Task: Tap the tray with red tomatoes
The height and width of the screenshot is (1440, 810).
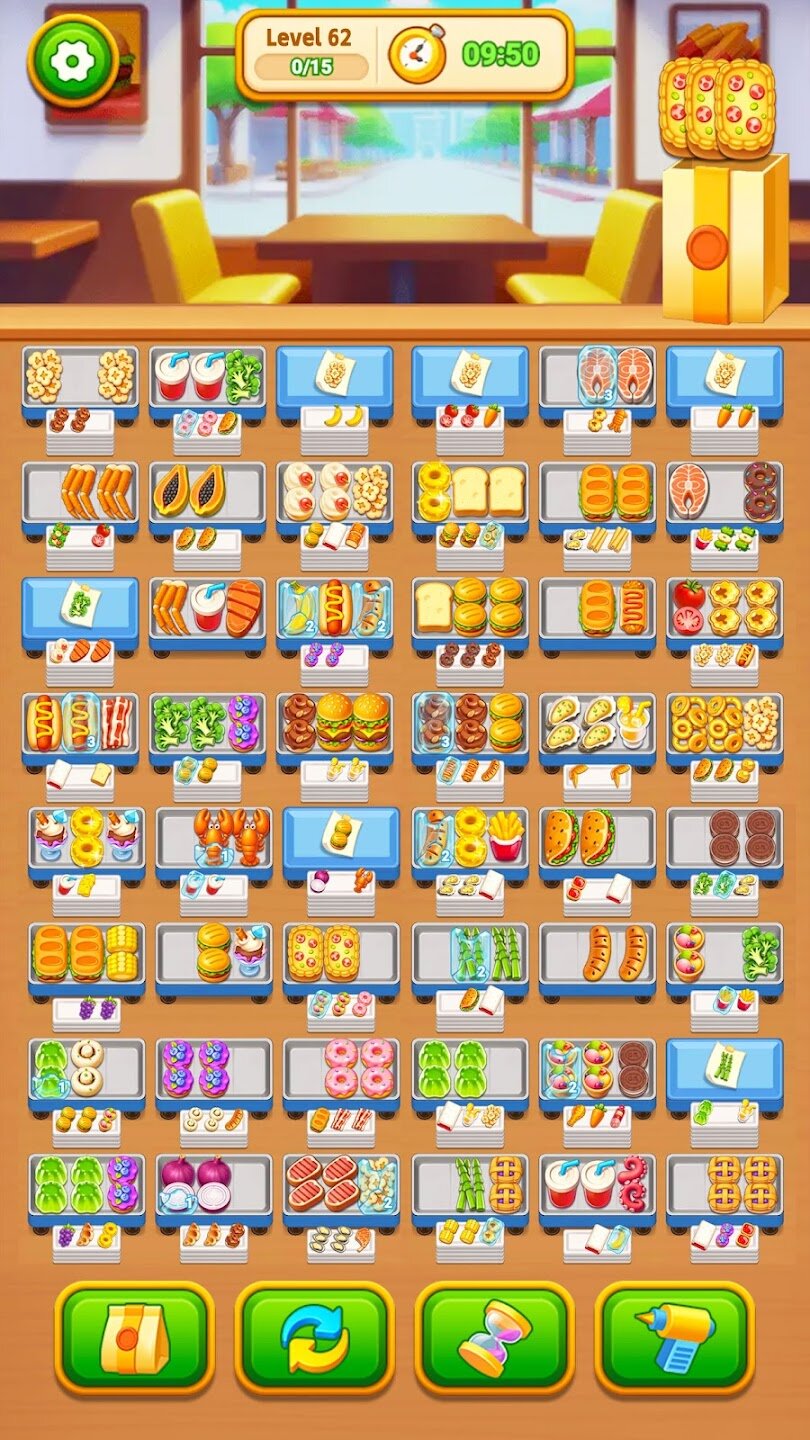Action: tap(725, 606)
